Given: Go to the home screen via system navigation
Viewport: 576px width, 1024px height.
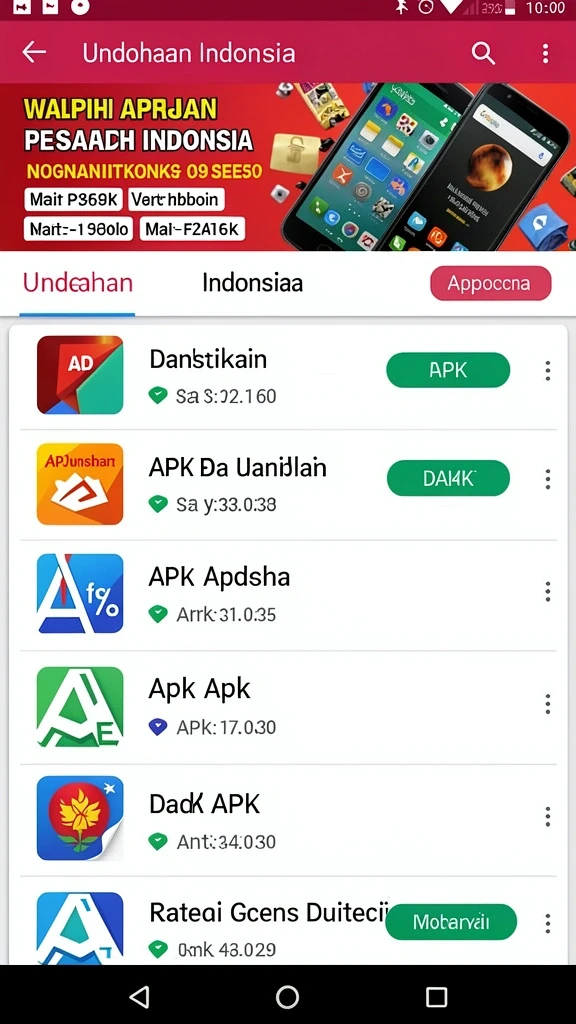Looking at the screenshot, I should tap(287, 997).
